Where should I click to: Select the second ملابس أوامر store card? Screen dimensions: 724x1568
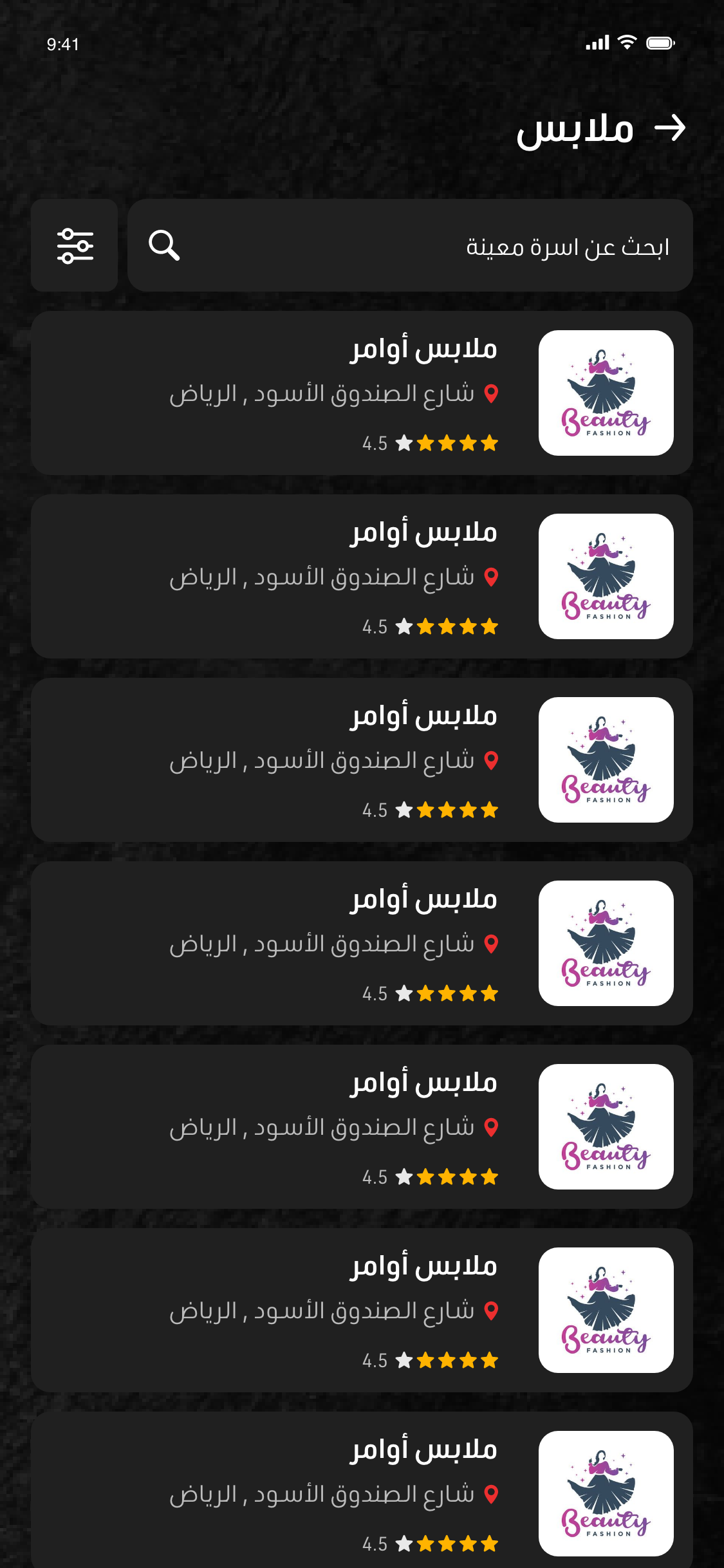point(362,577)
